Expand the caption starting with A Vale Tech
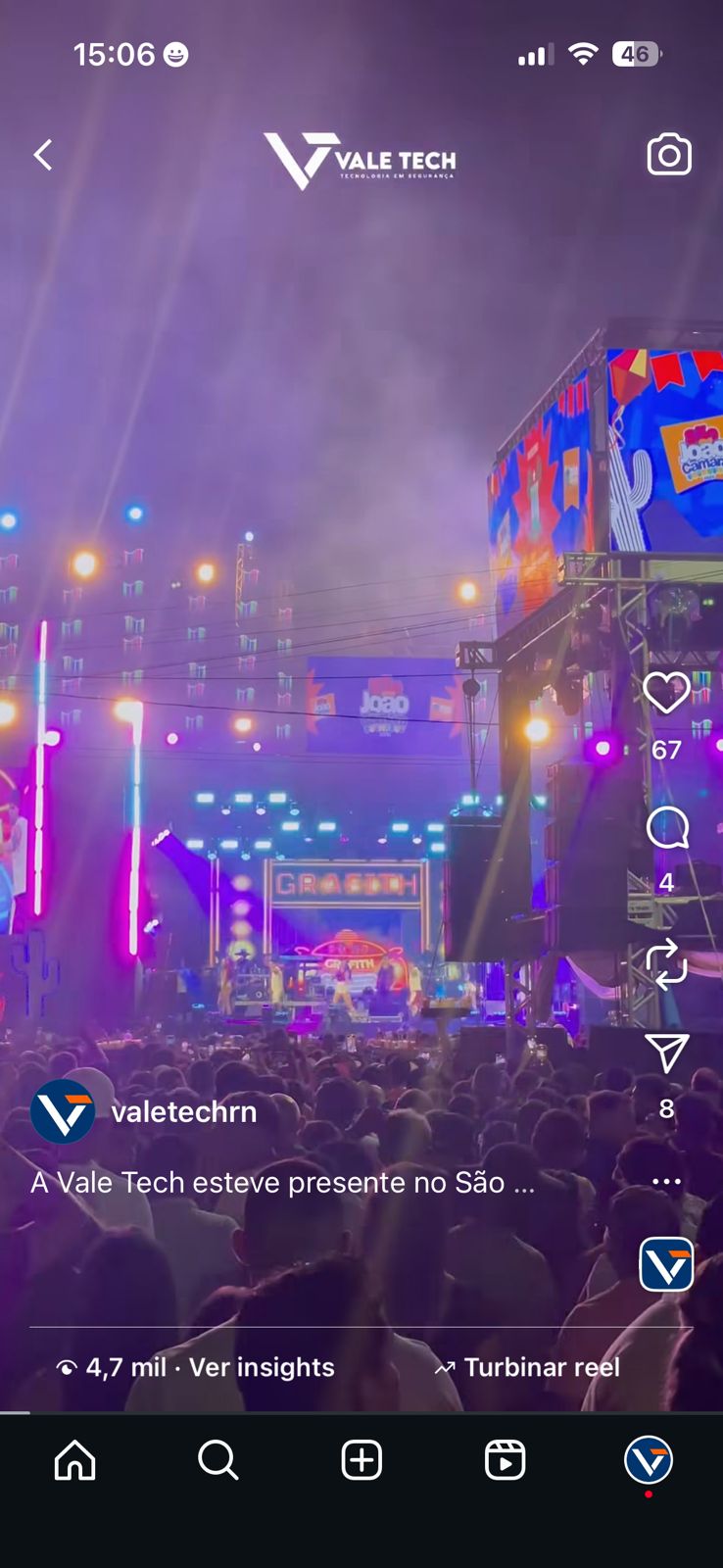The width and height of the screenshot is (723, 1568). tap(282, 1183)
